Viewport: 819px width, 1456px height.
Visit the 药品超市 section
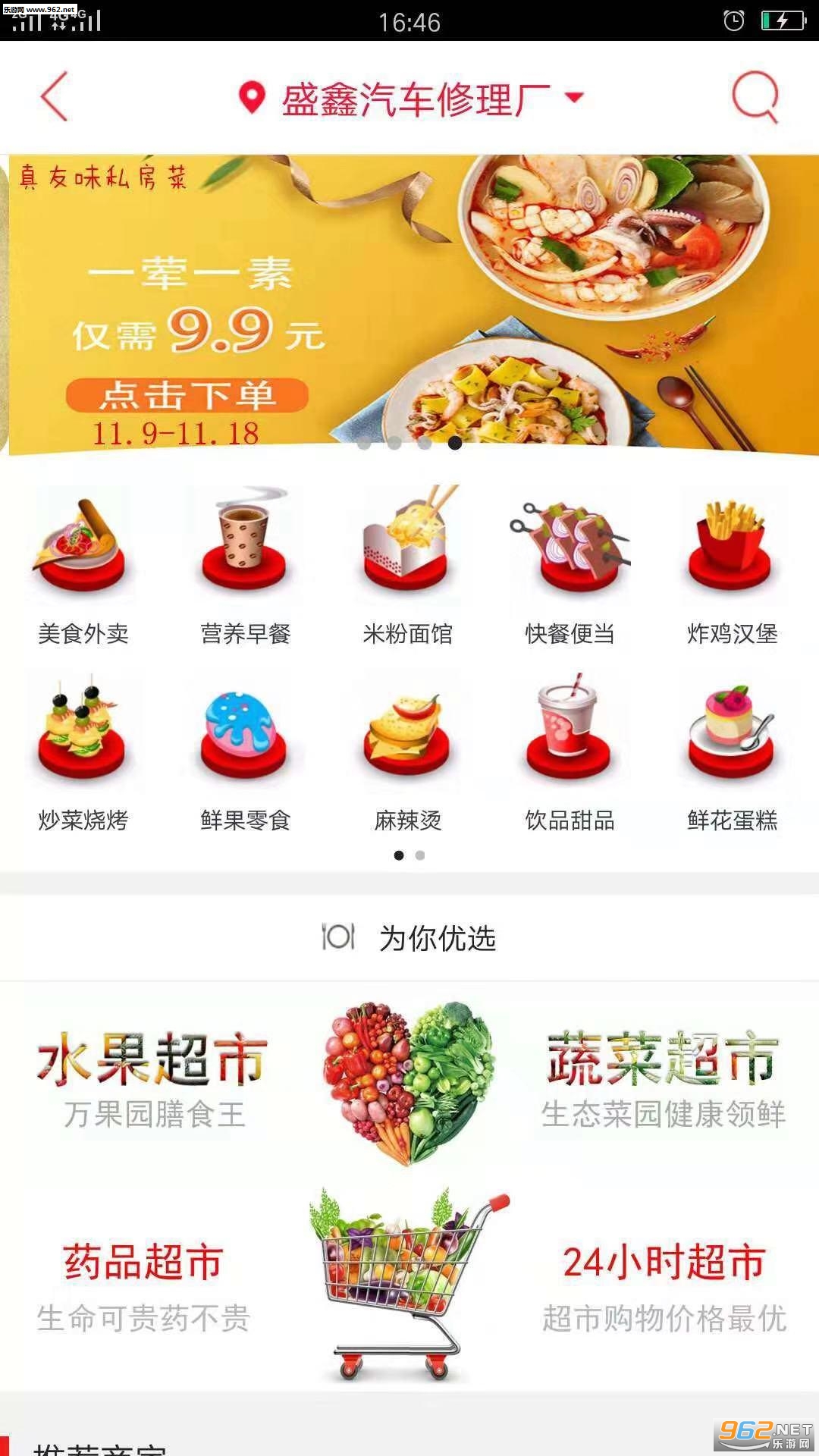pyautogui.click(x=143, y=1287)
